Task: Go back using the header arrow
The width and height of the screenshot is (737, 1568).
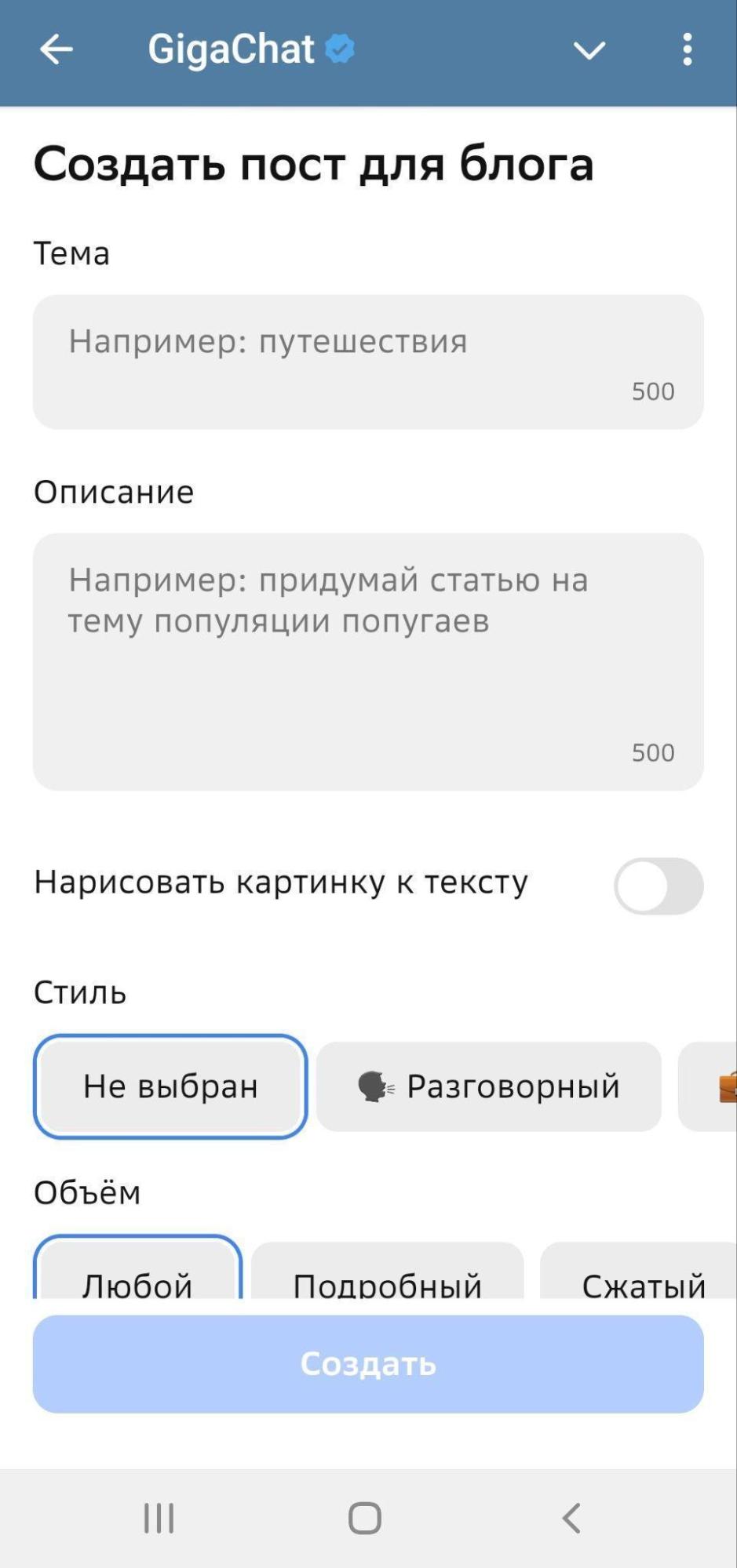Action: tap(56, 50)
